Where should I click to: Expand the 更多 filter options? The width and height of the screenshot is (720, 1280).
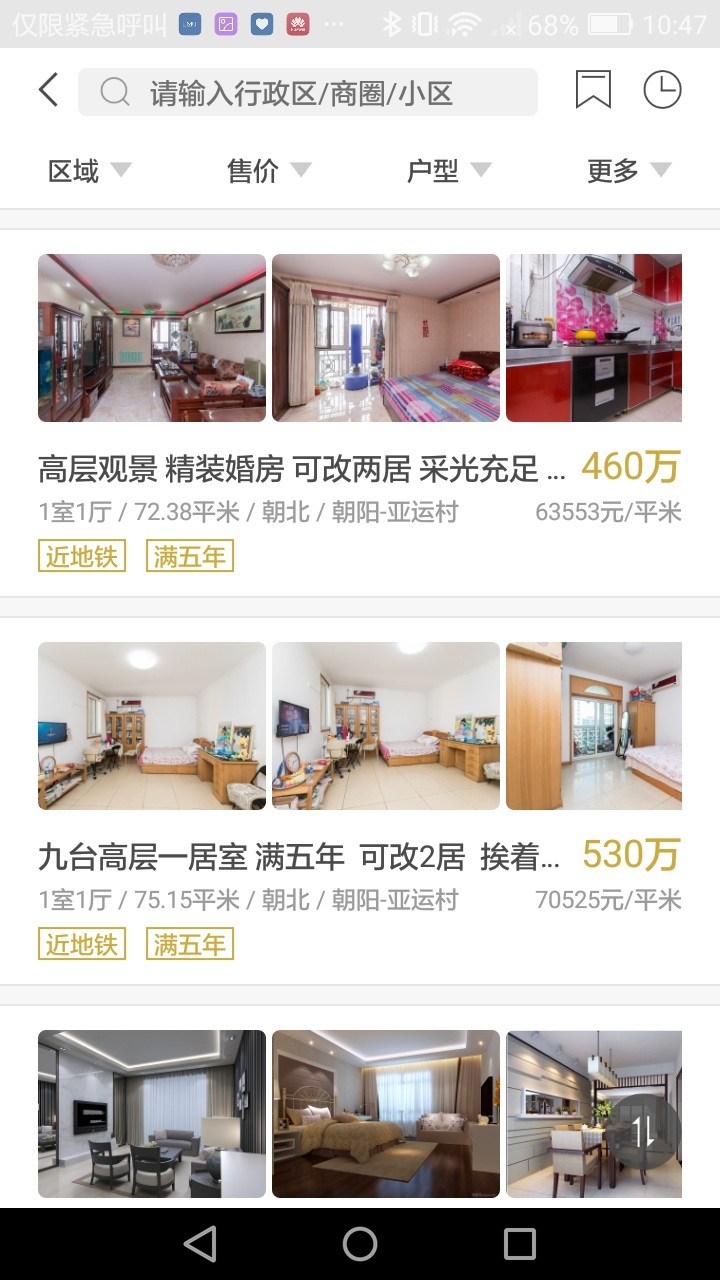(x=628, y=171)
